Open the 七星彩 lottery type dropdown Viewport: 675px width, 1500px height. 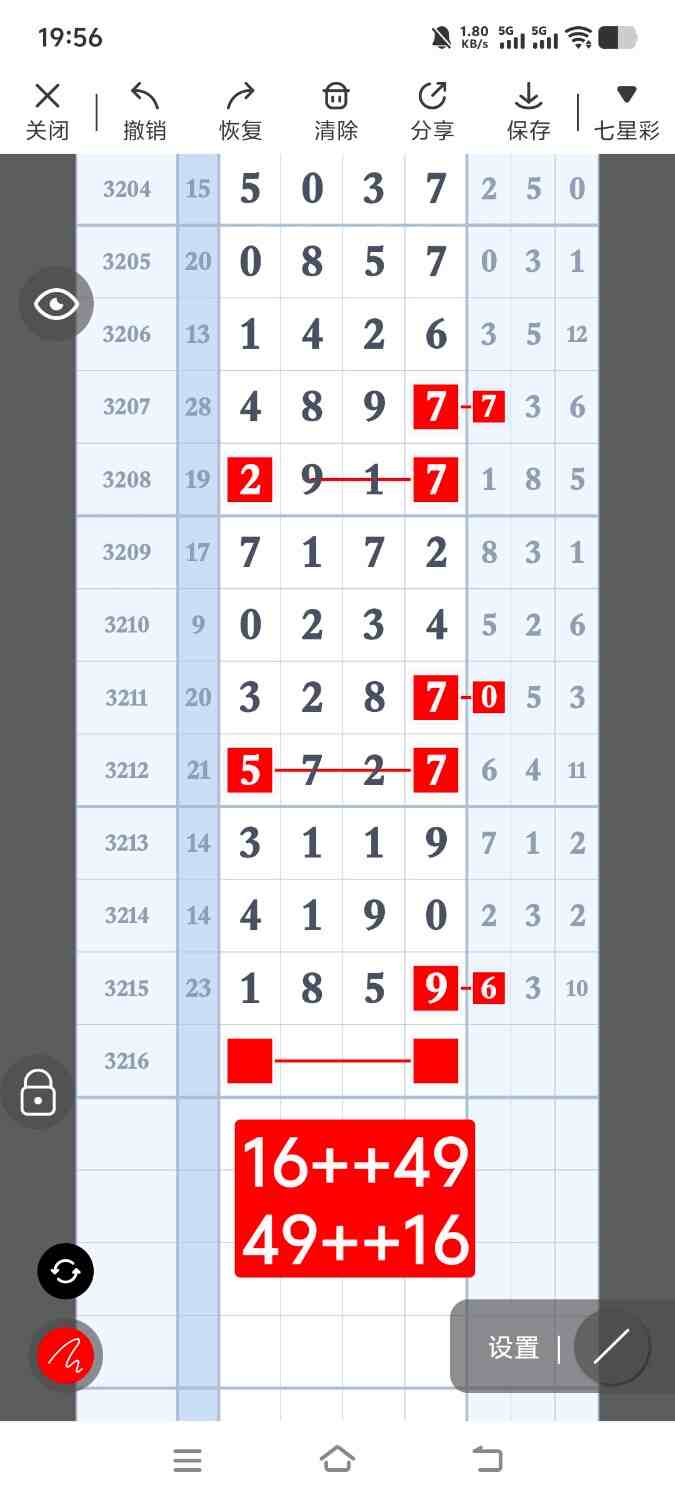(626, 111)
